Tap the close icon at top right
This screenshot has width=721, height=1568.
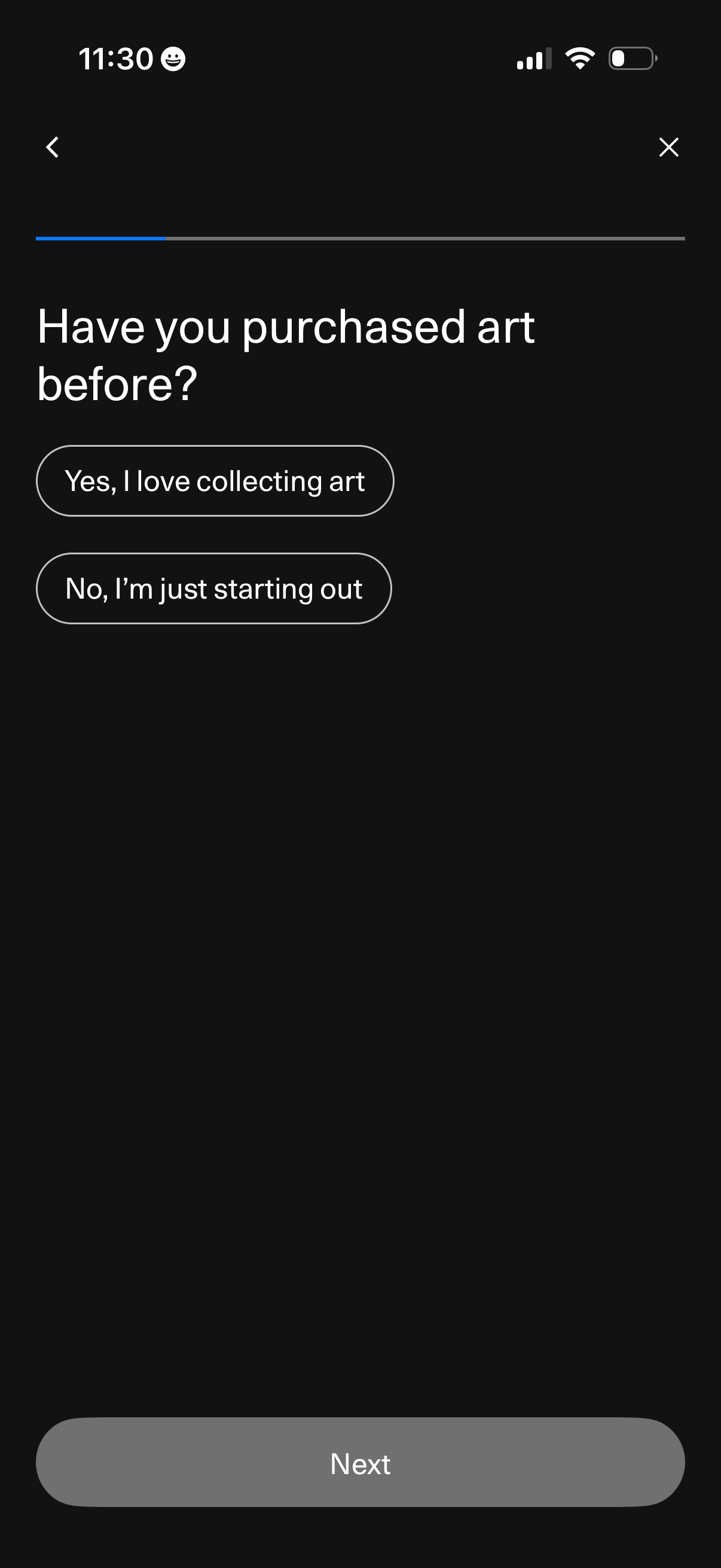pos(668,147)
